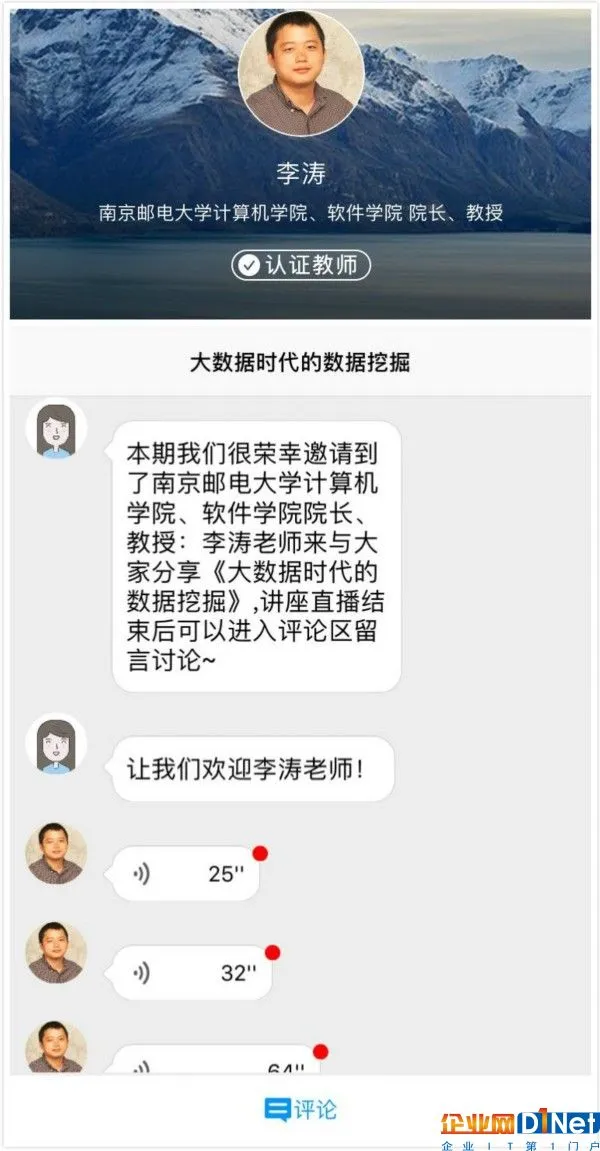Viewport: 600px width, 1151px height.
Task: Open the 评论 comment section
Action: point(301,1109)
